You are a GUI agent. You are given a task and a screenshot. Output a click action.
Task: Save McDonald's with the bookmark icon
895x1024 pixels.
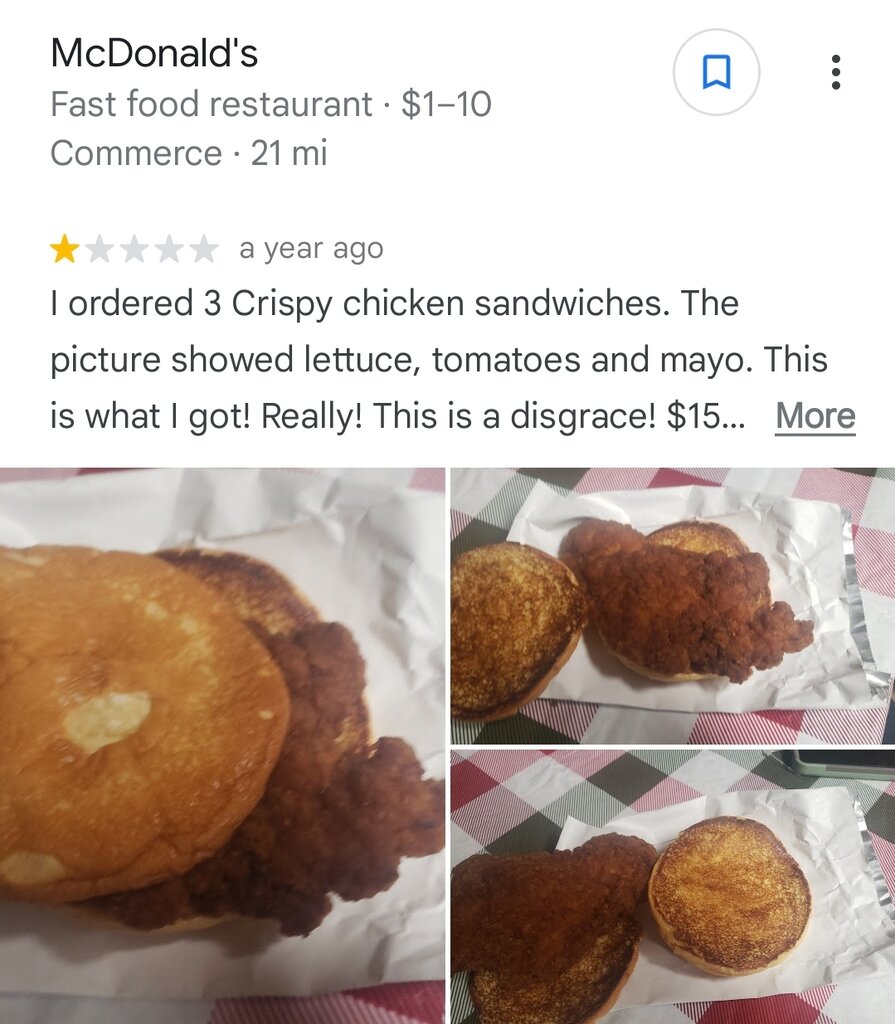tap(716, 72)
